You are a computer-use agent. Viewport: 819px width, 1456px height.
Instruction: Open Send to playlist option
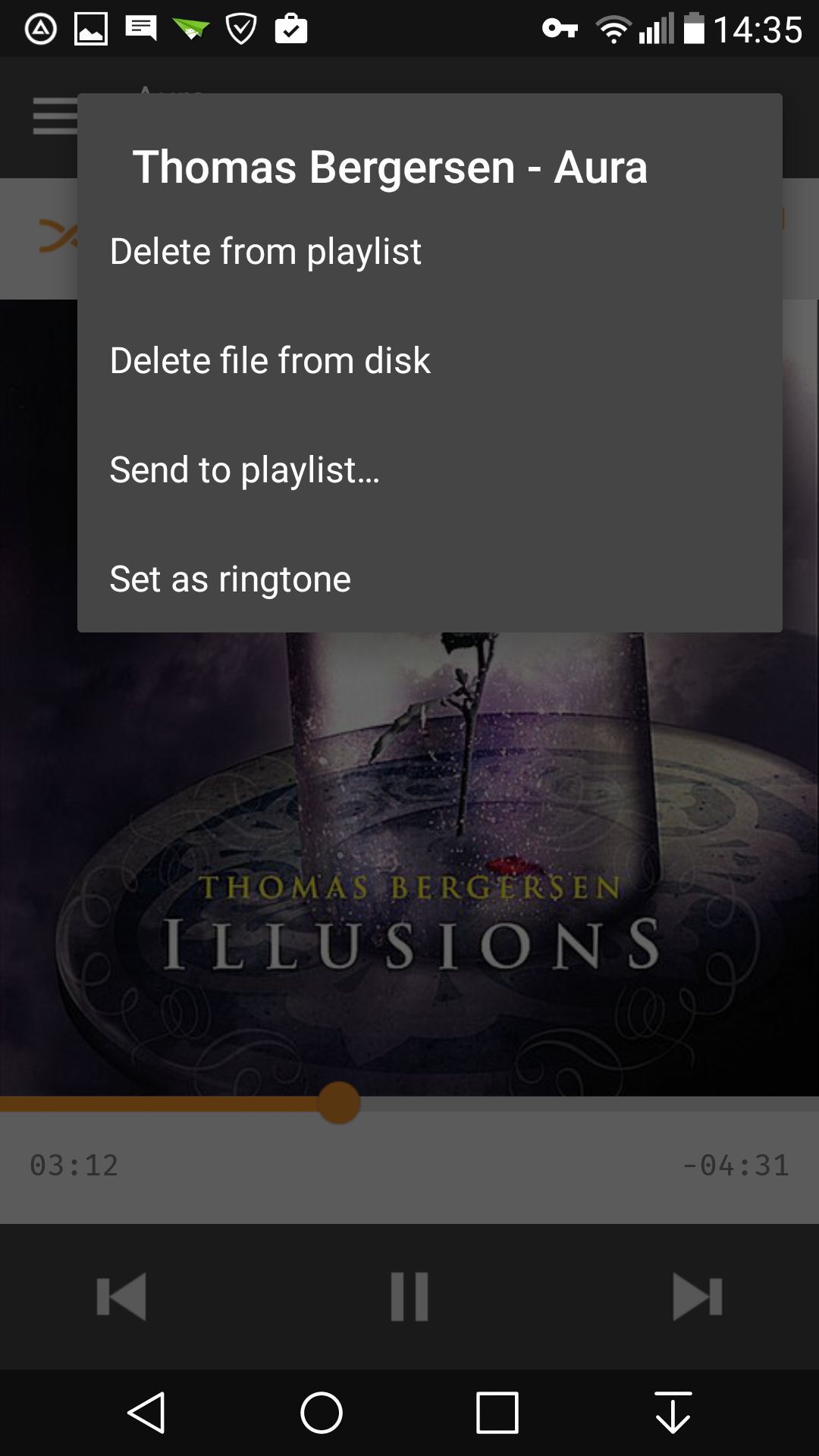[x=429, y=469]
